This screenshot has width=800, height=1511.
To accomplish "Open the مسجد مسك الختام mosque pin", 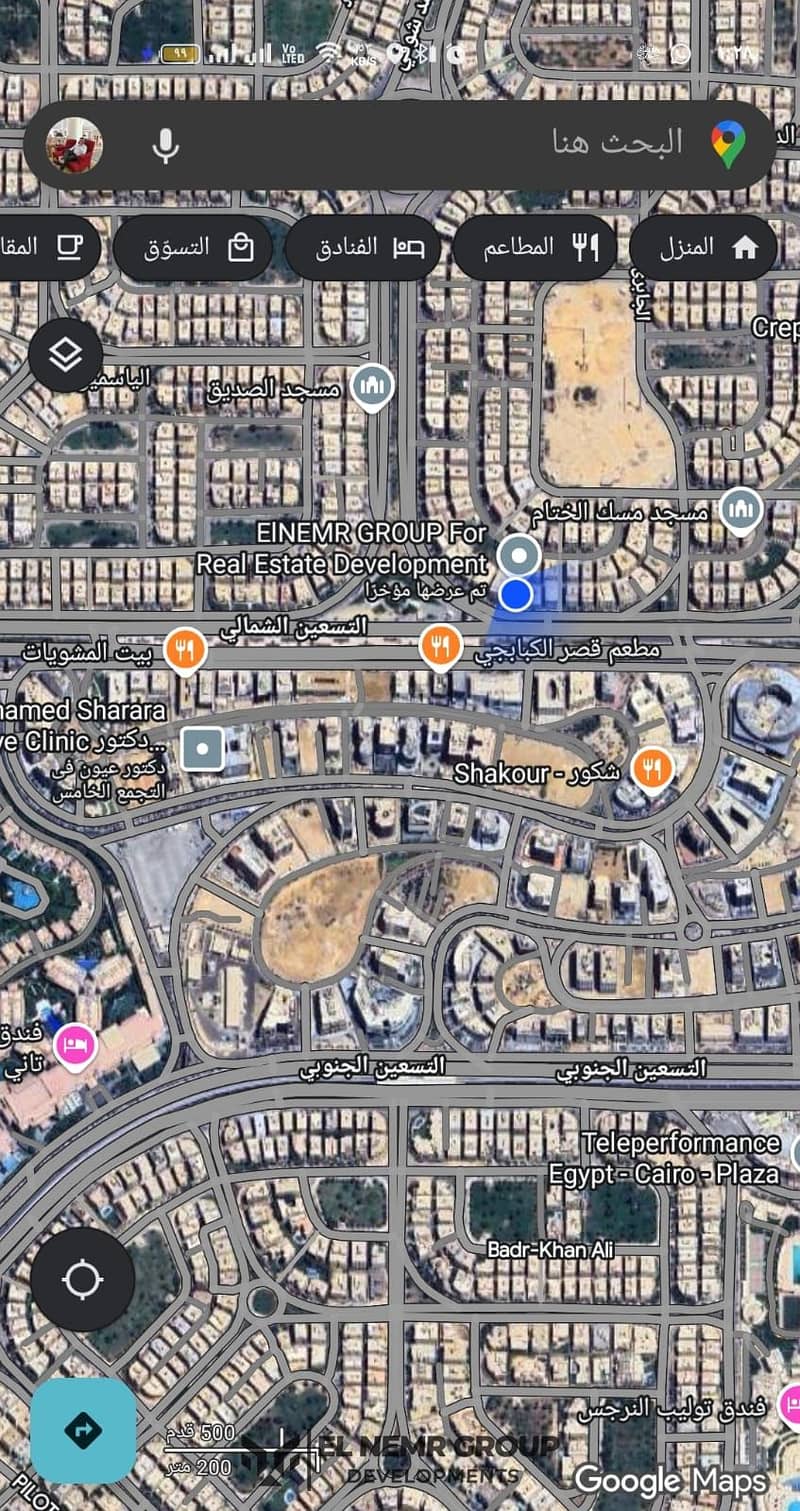I will [740, 511].
